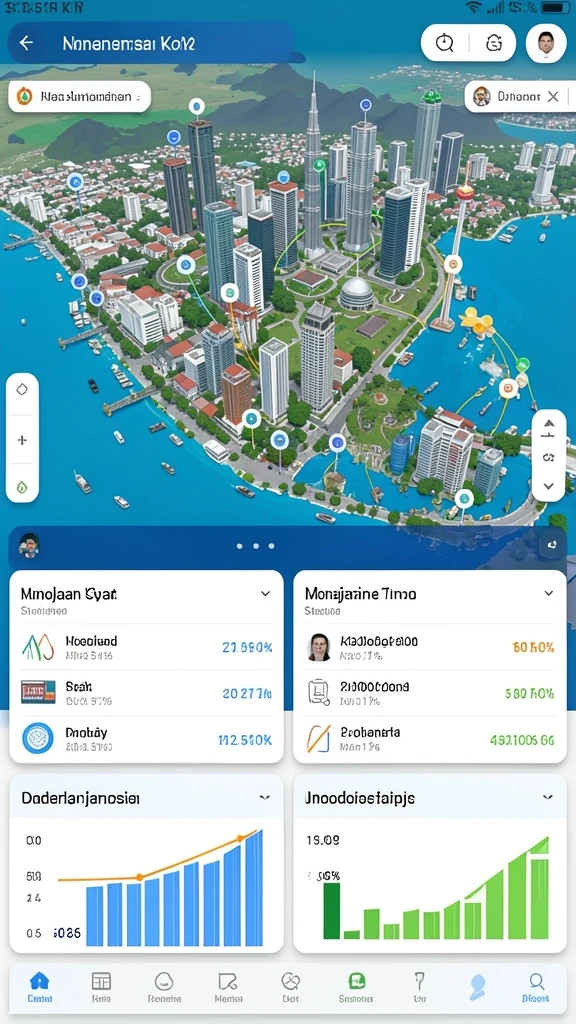Expand the Doderlanjanosiei chart chevron
The height and width of the screenshot is (1024, 576).
tap(264, 797)
